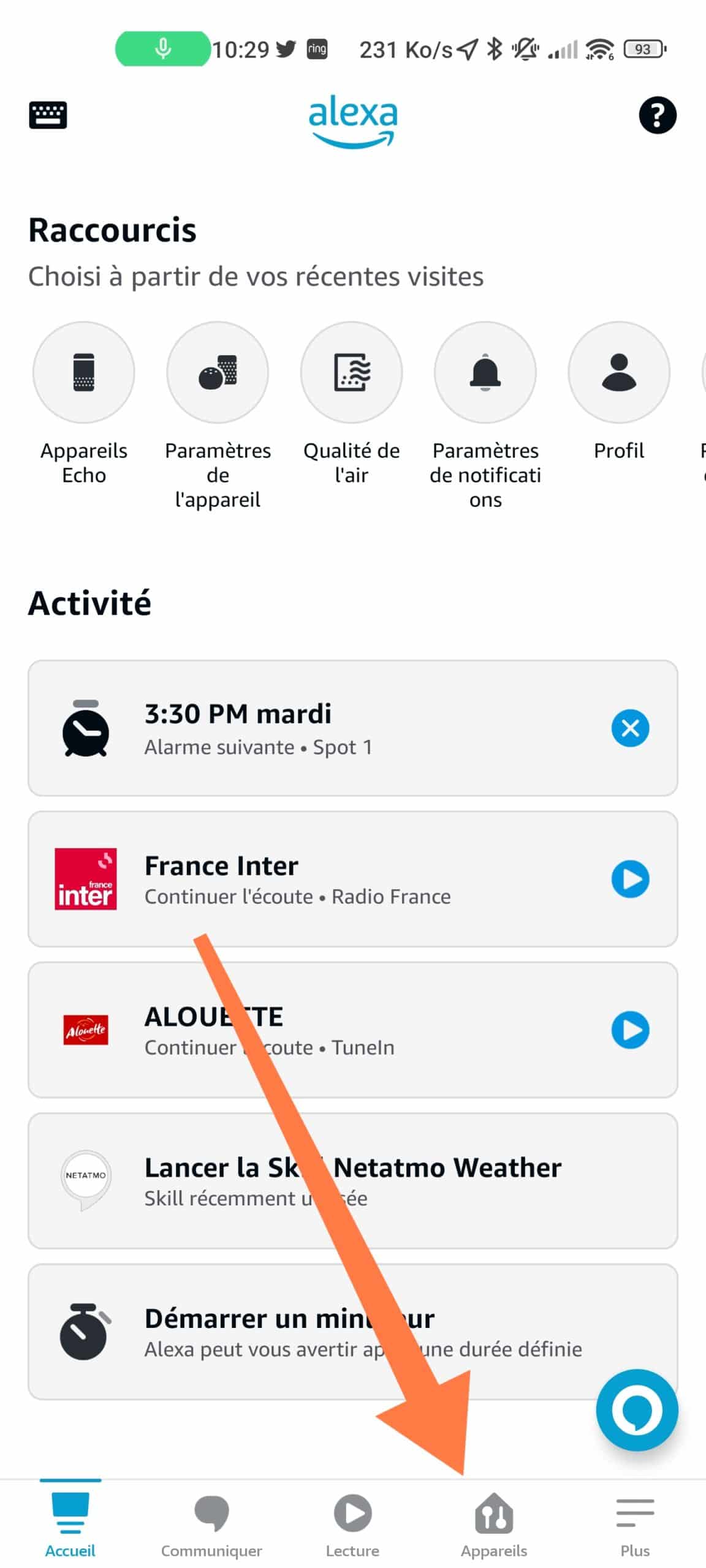Open the Plus menu tab
The height and width of the screenshot is (1568, 706).
(x=635, y=1524)
